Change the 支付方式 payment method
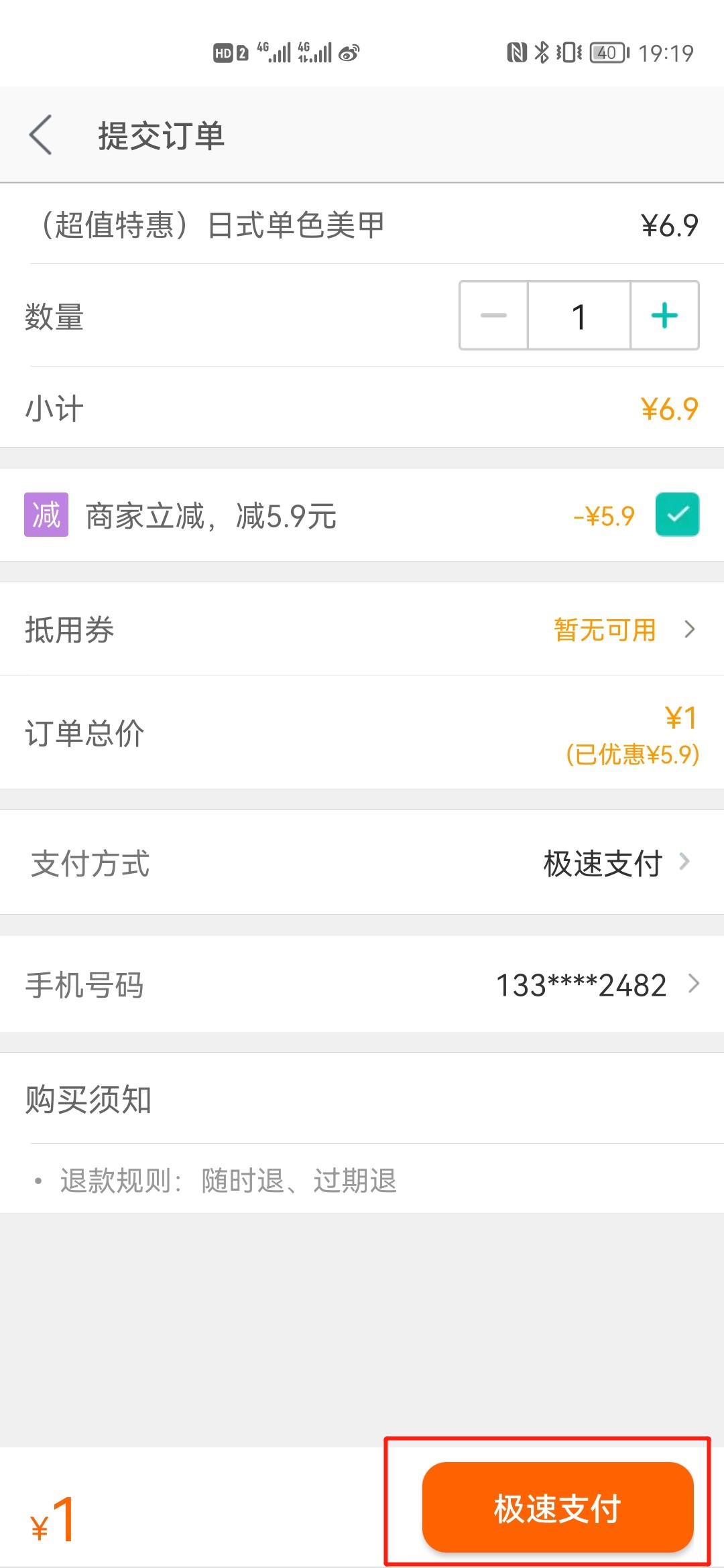 tap(362, 862)
